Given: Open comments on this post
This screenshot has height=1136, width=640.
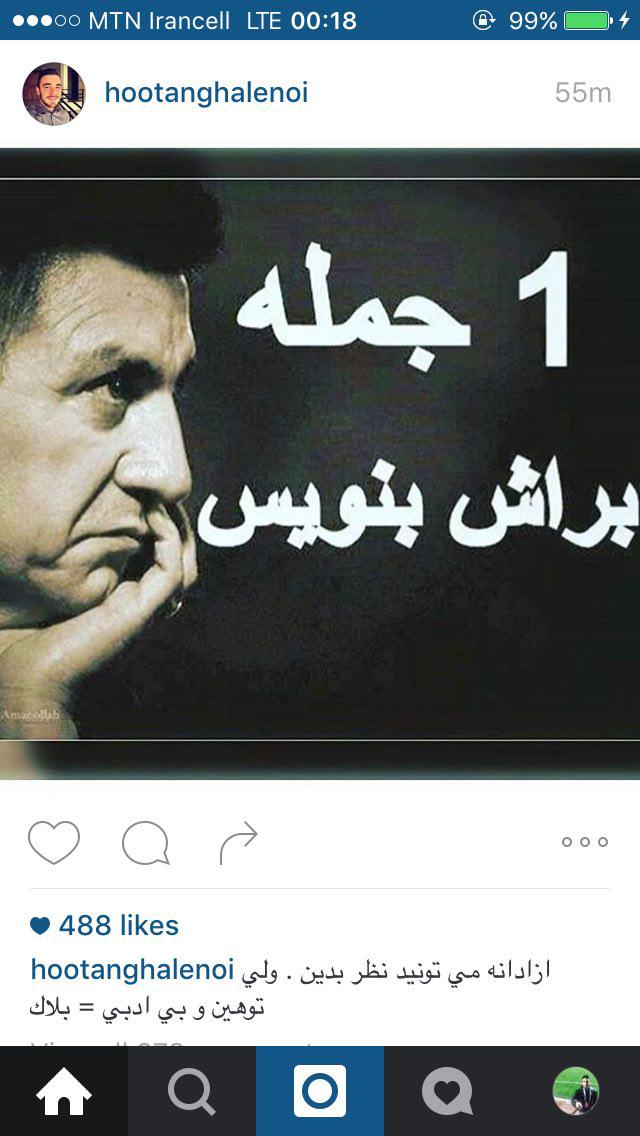Looking at the screenshot, I should tap(145, 843).
